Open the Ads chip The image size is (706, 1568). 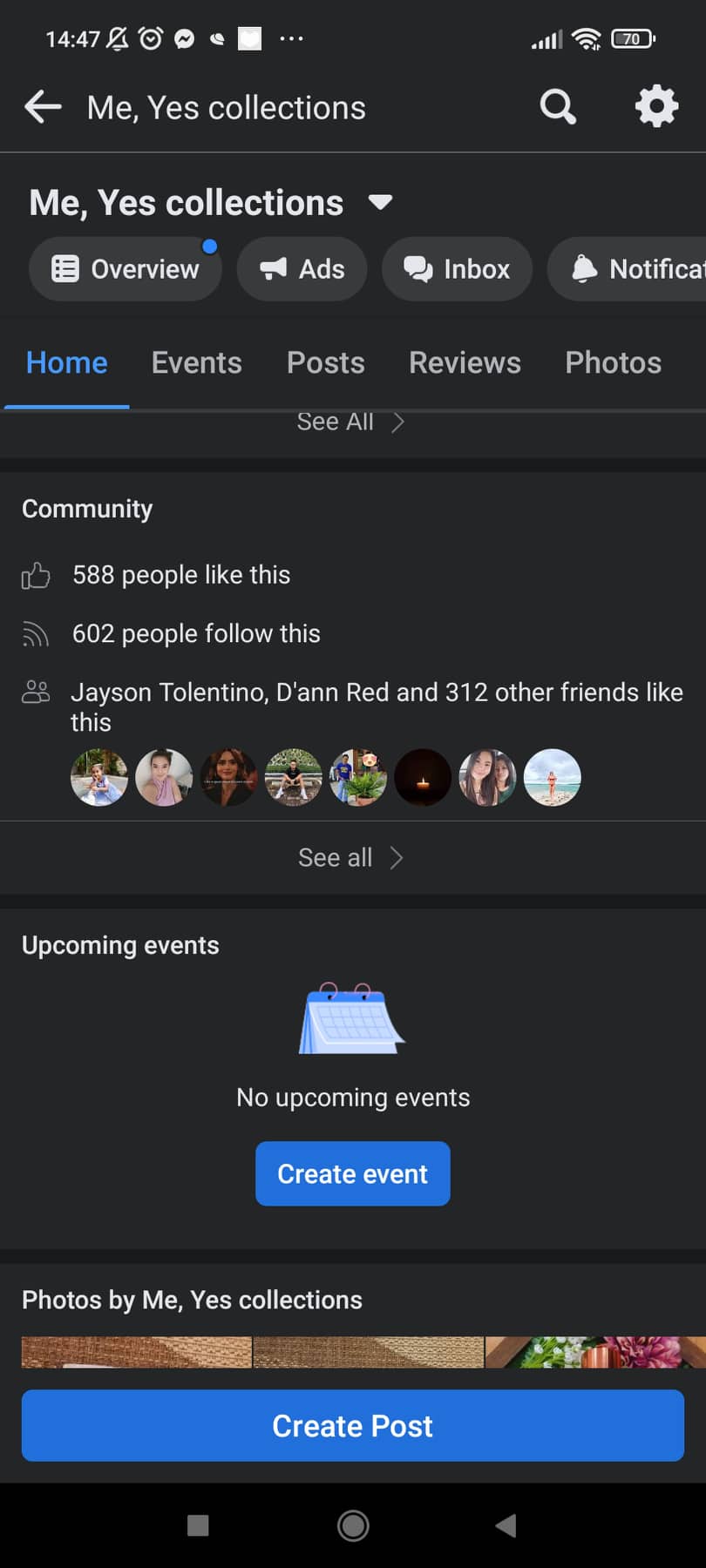(302, 269)
